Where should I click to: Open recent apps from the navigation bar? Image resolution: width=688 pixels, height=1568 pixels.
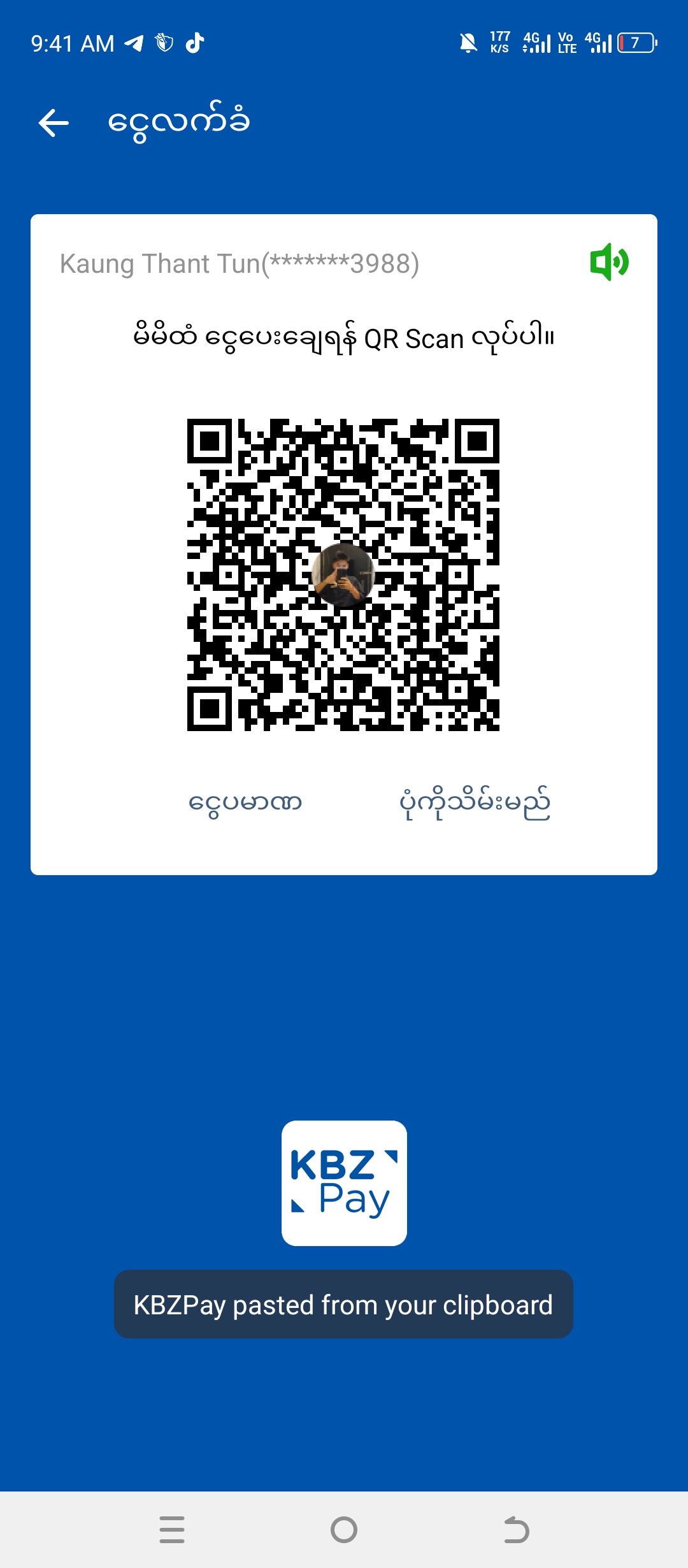click(x=172, y=1529)
